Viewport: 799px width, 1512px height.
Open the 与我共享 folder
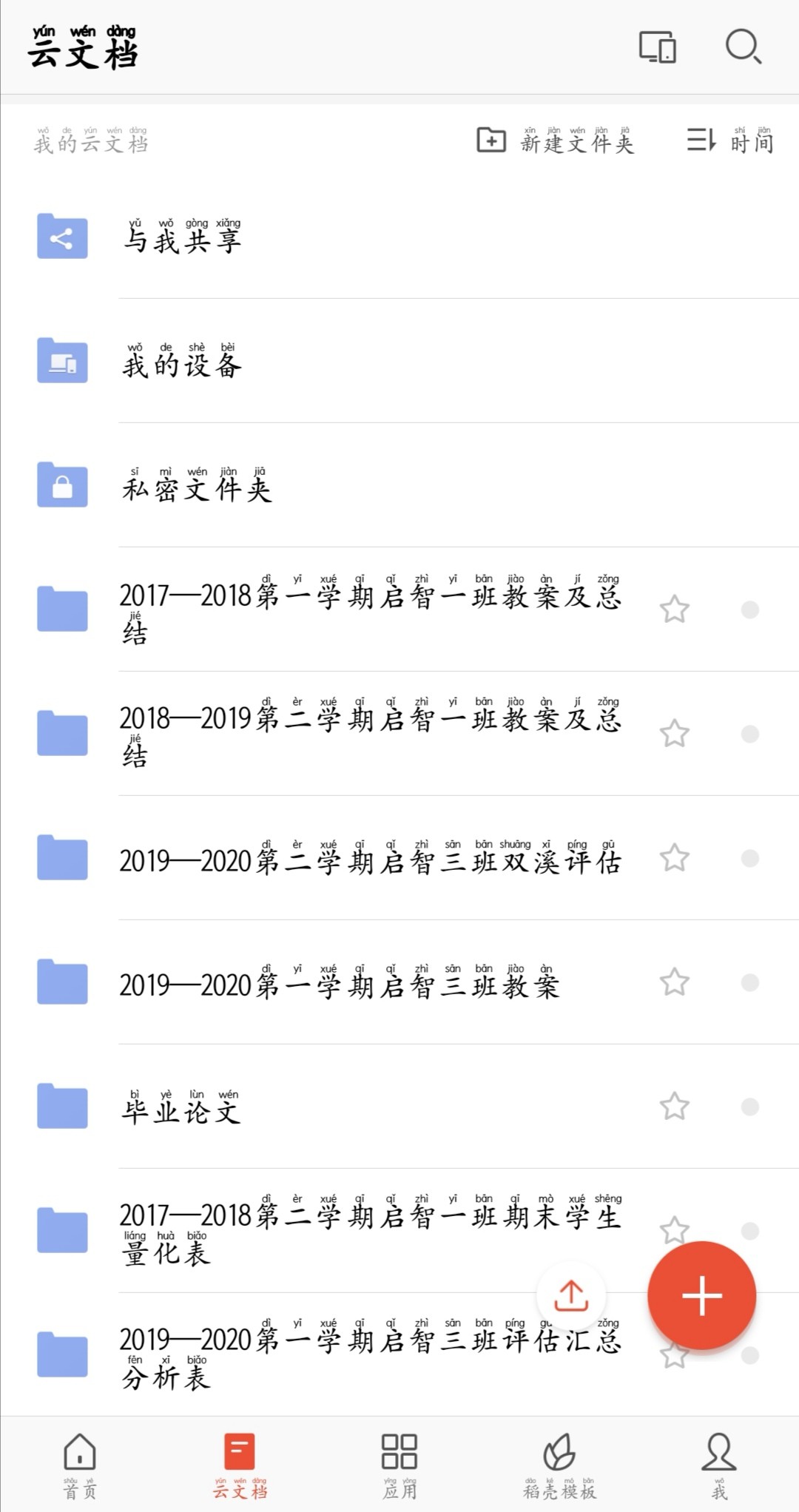pyautogui.click(x=399, y=237)
